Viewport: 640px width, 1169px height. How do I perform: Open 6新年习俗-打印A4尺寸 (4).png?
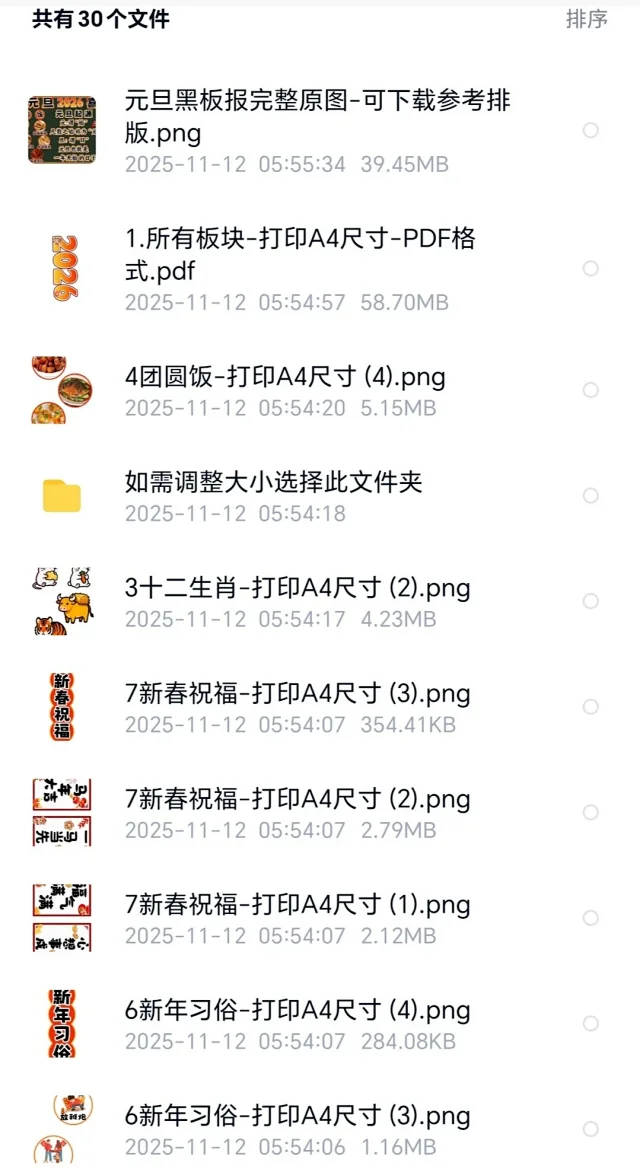pyautogui.click(x=297, y=1010)
